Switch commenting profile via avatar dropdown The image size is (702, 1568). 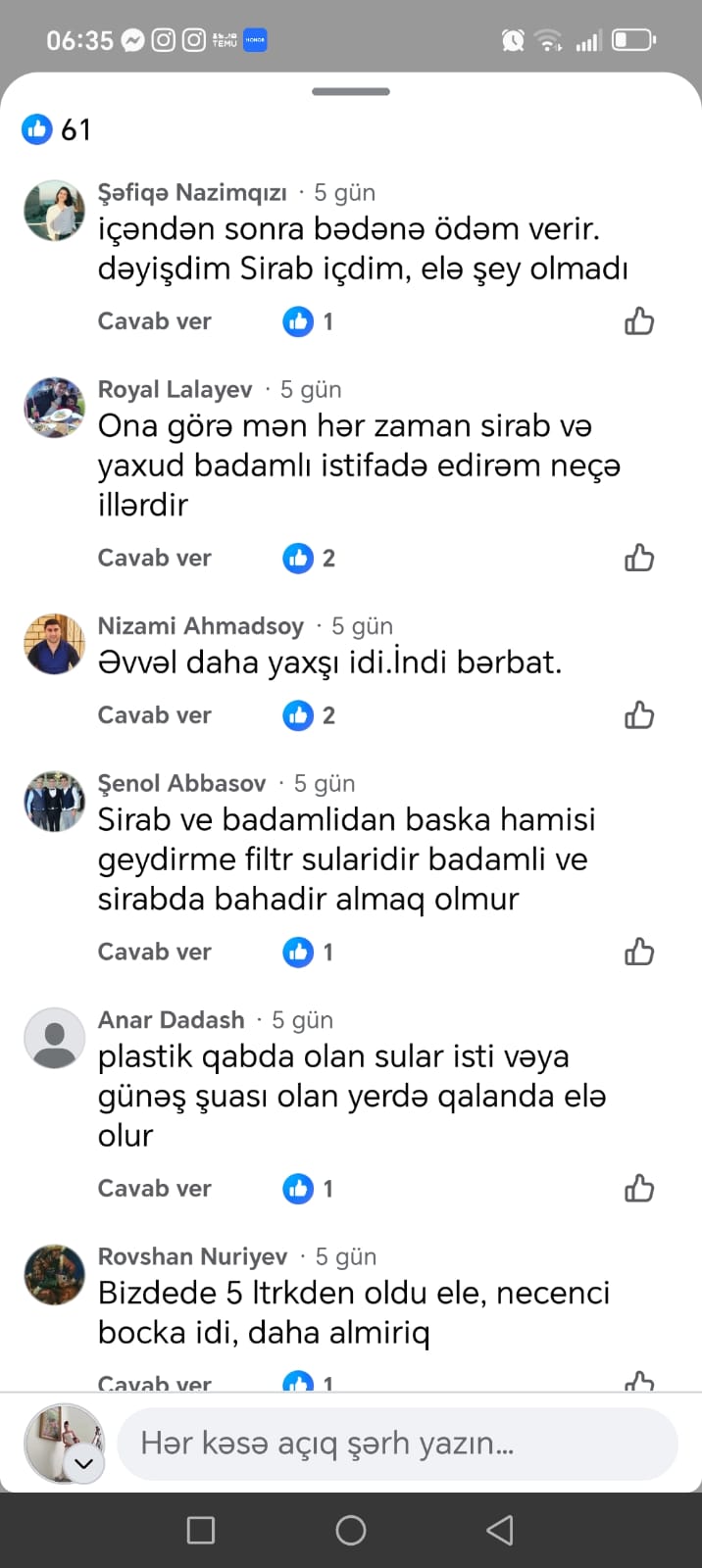click(x=84, y=1464)
